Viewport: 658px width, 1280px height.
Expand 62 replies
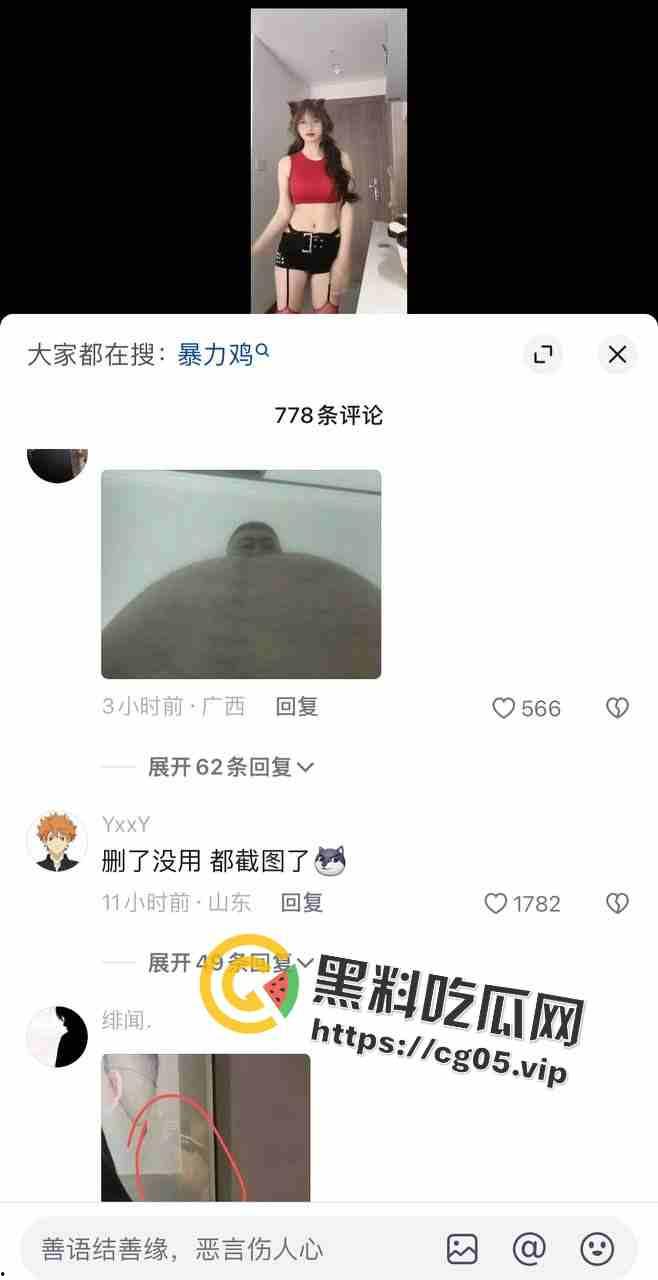point(230,767)
